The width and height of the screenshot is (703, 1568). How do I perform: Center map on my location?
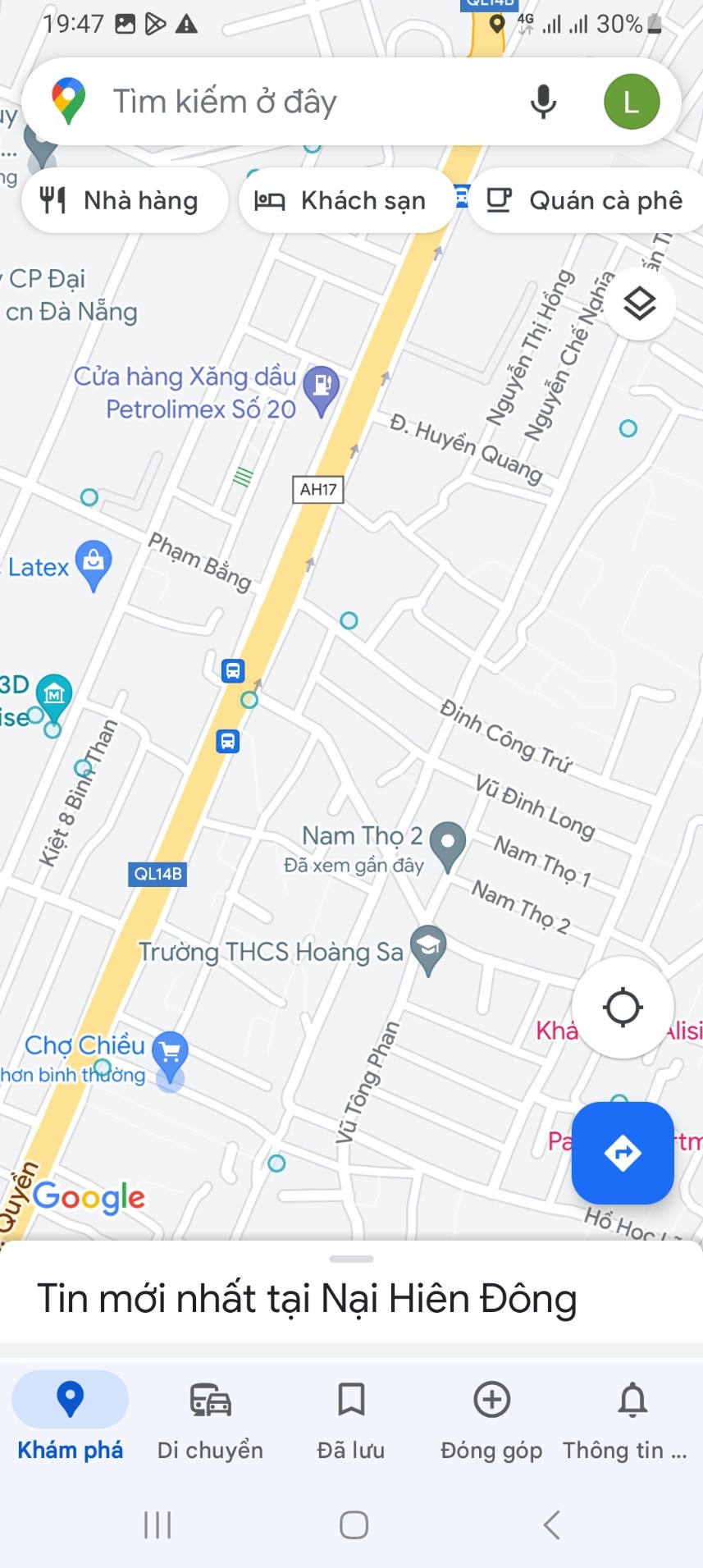tap(623, 1007)
